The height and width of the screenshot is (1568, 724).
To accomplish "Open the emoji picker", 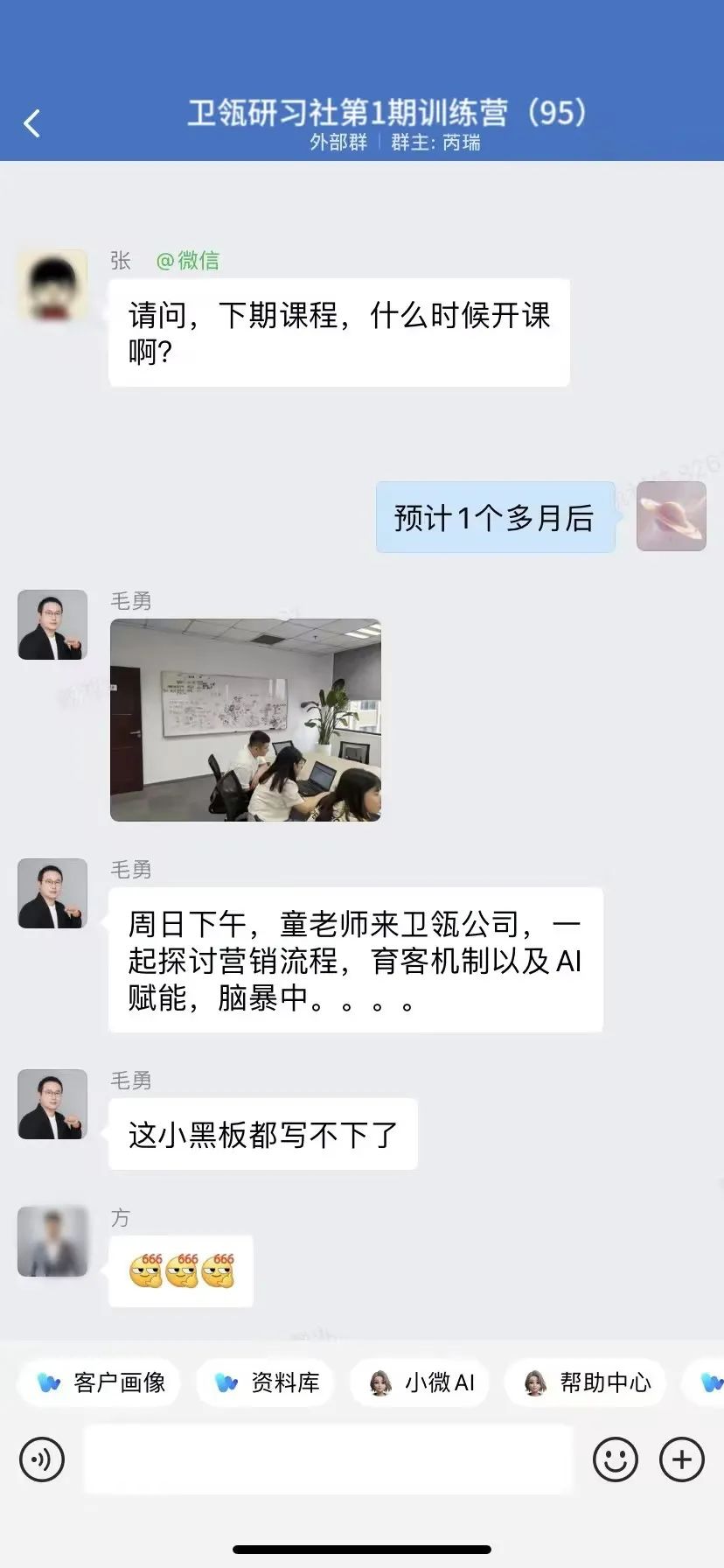I will click(x=616, y=1459).
